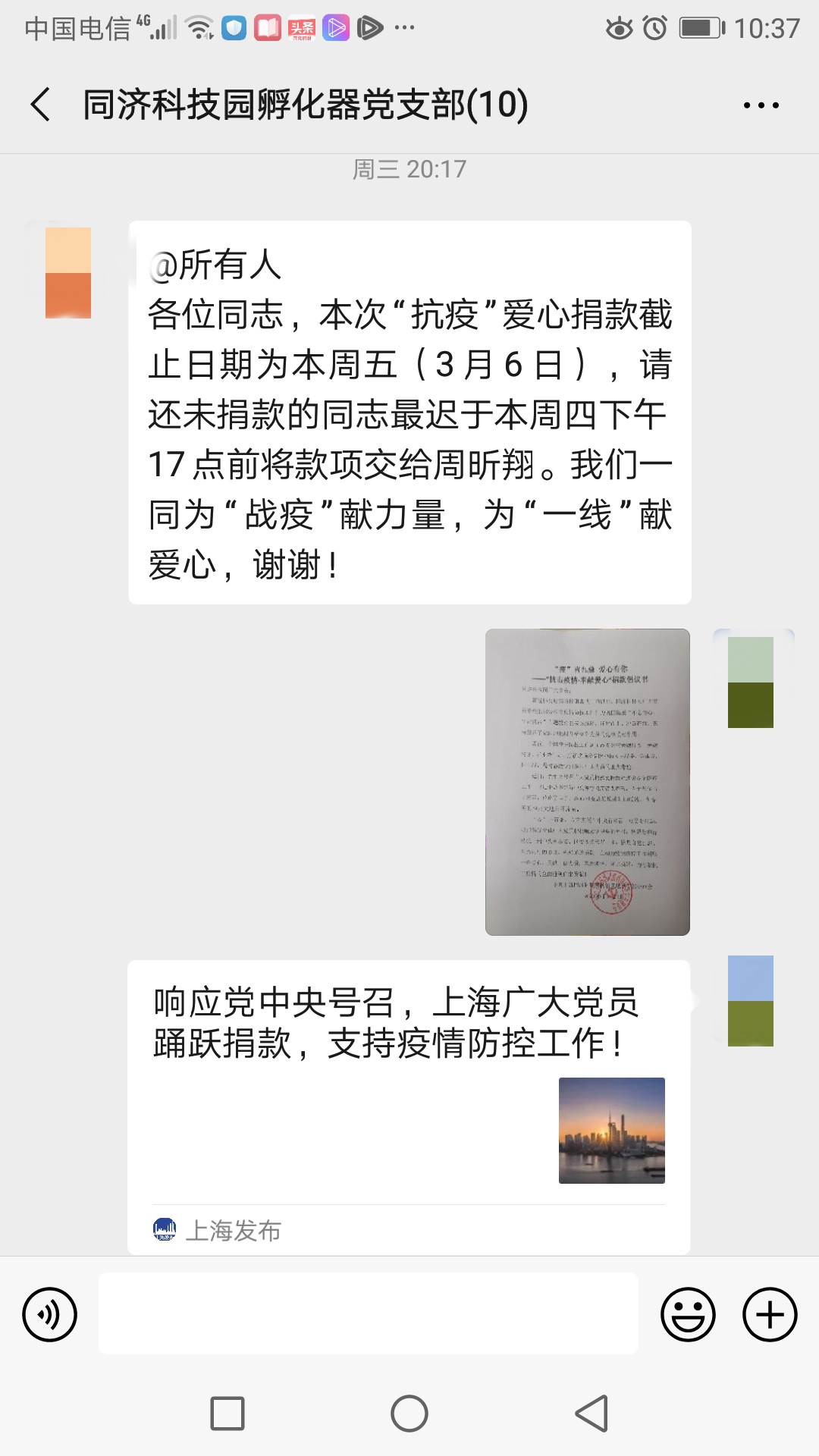
Task: Open the profile of the @所有人 message sender
Action: coord(68,272)
